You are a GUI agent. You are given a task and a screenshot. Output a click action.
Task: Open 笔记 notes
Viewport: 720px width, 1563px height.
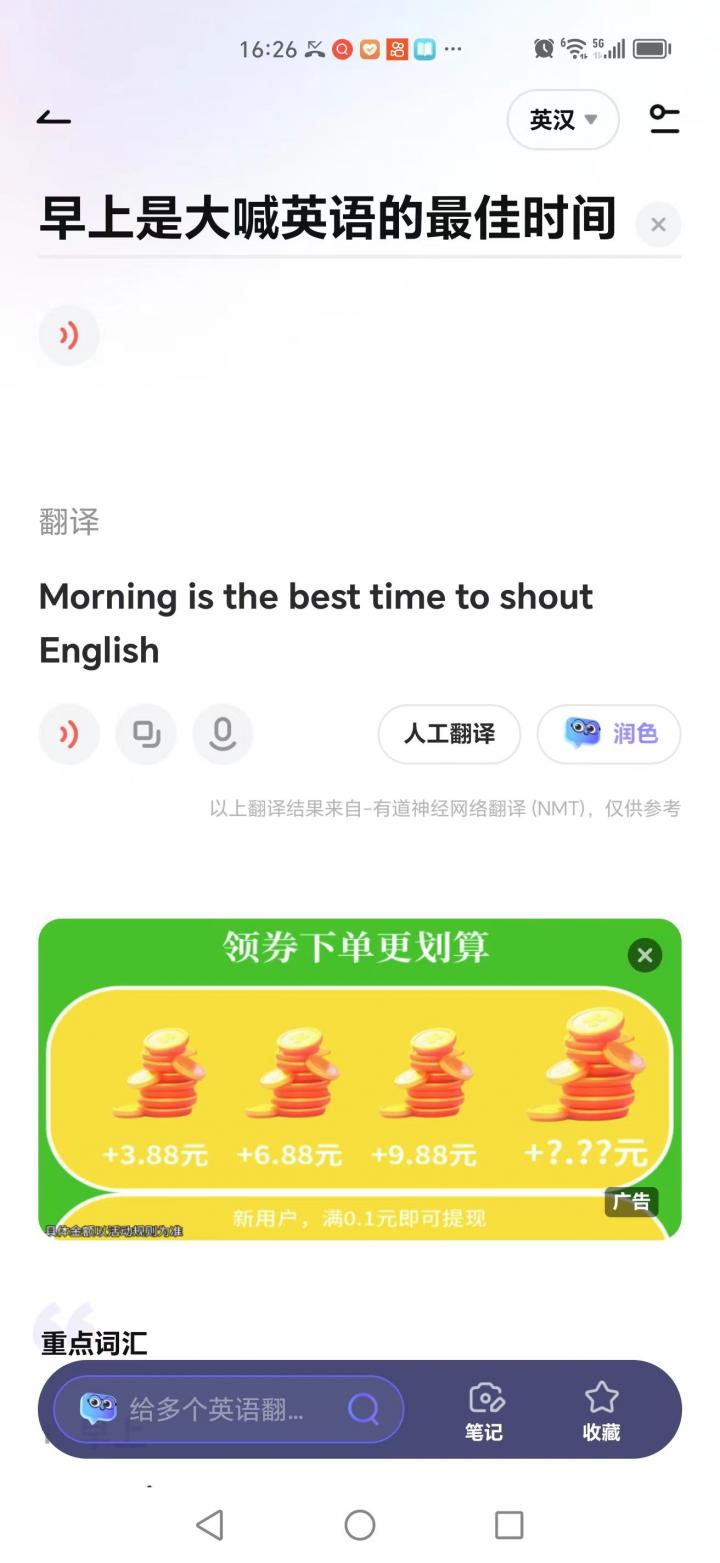(x=485, y=1410)
